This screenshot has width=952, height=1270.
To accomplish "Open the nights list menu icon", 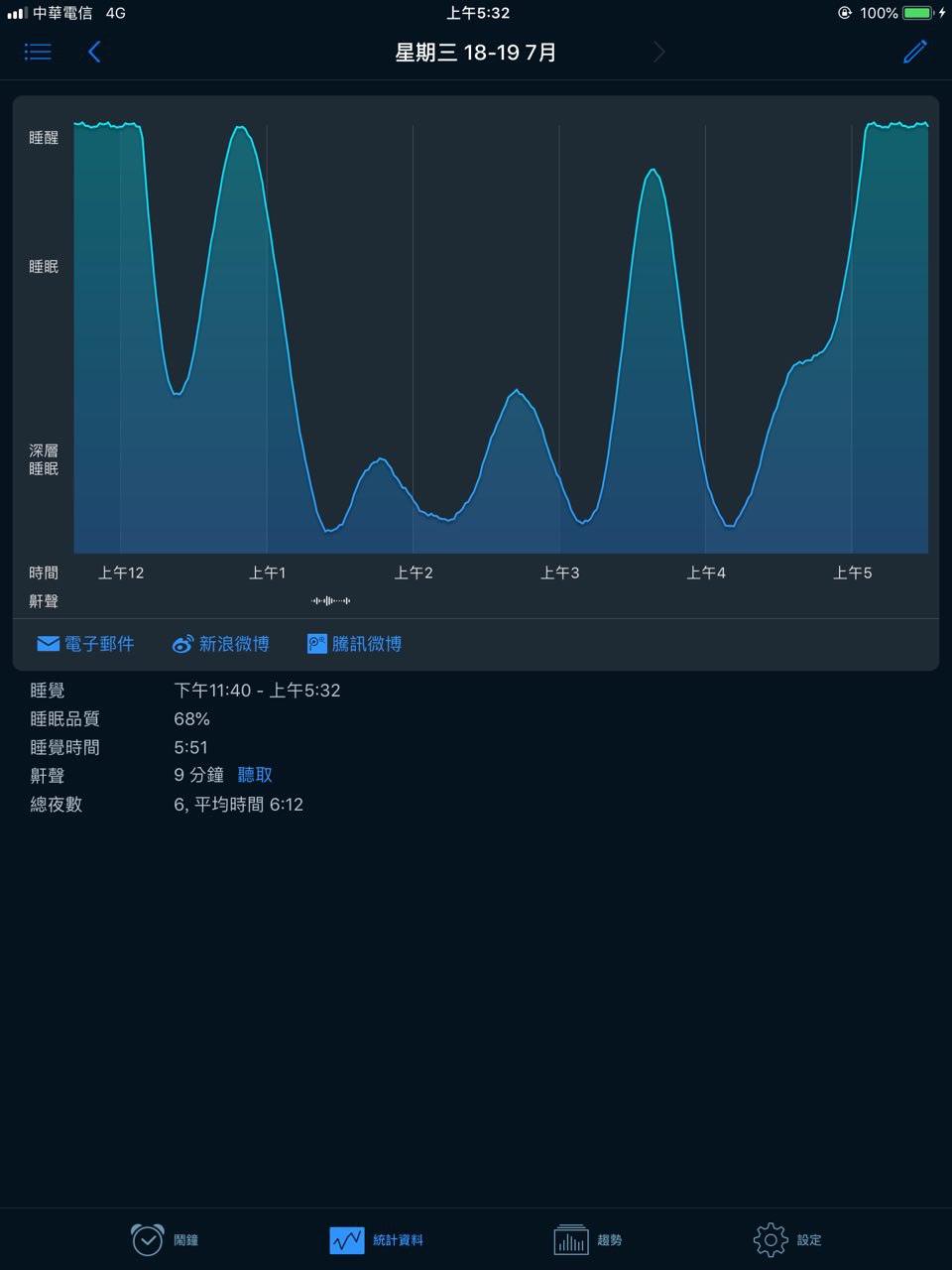I will point(38,52).
